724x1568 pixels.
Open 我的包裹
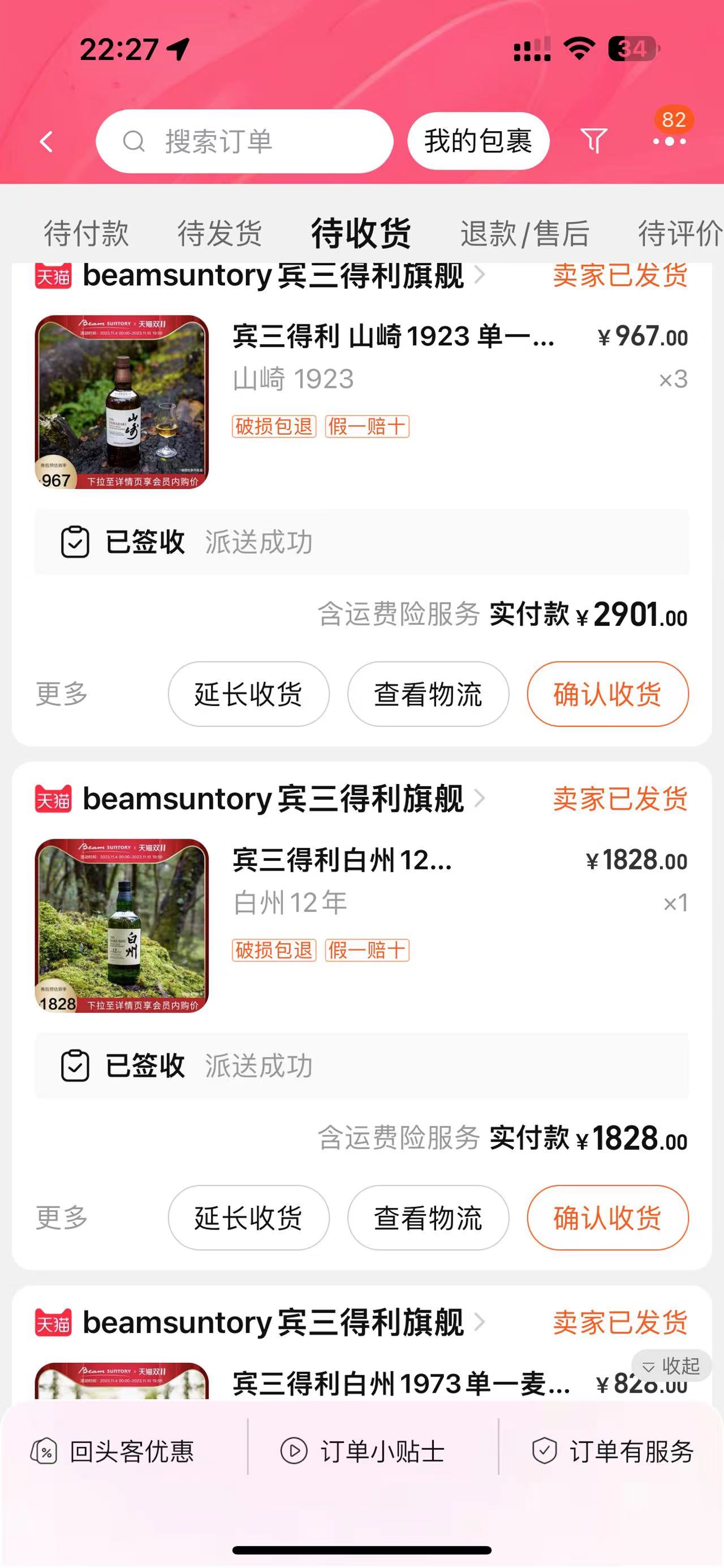478,141
